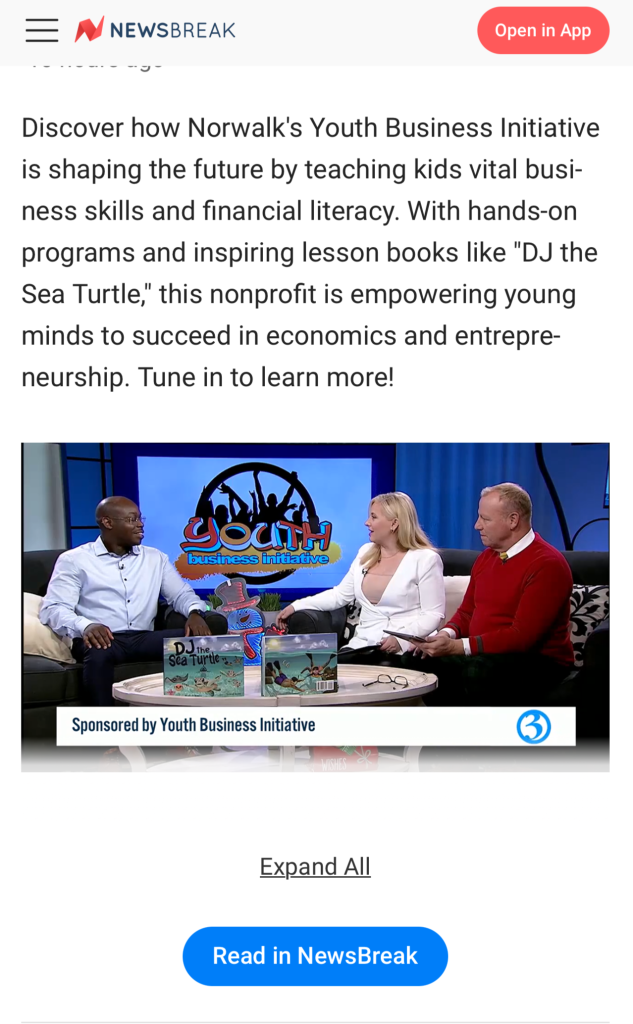Expand All article content
Viewport: 633px width, 1024px height.
point(315,866)
